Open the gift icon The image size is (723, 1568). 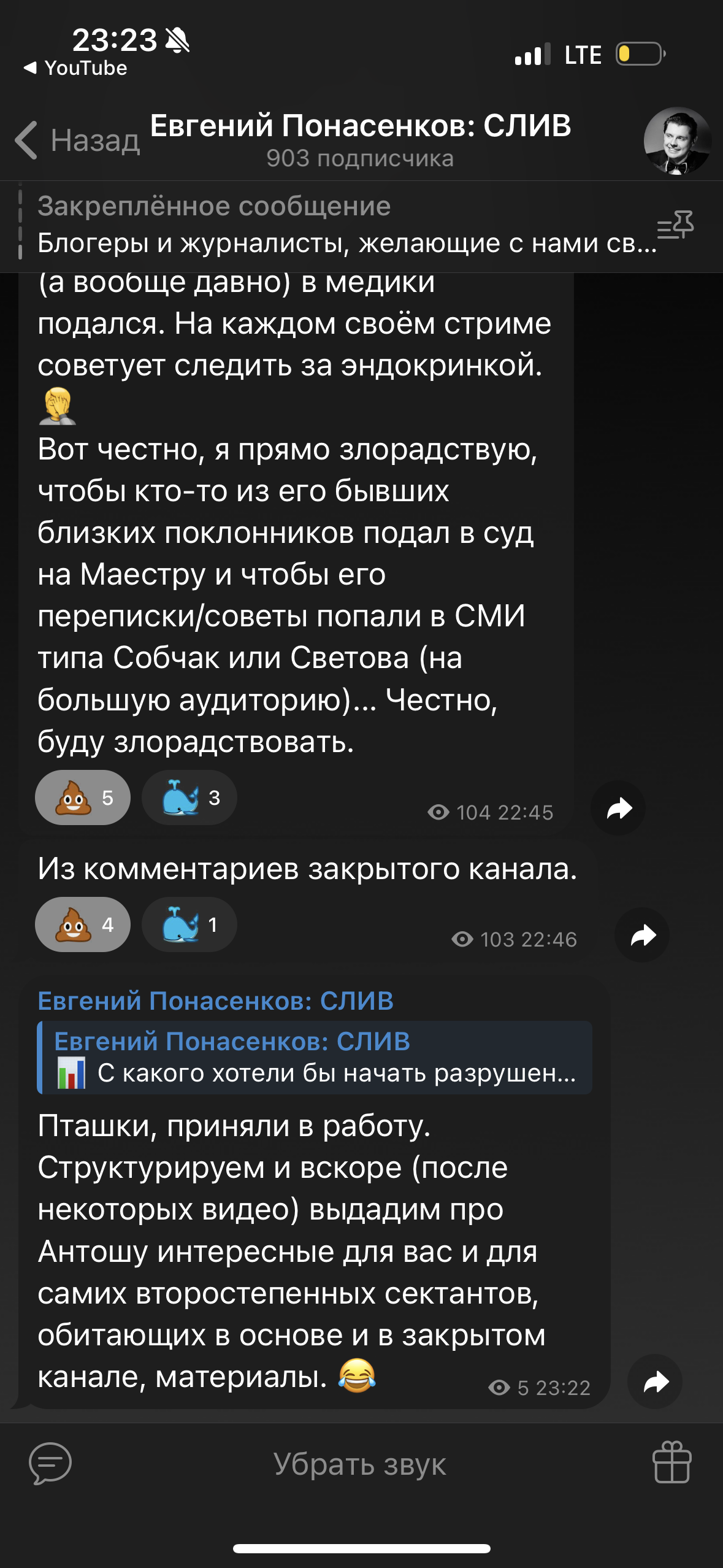[672, 1462]
